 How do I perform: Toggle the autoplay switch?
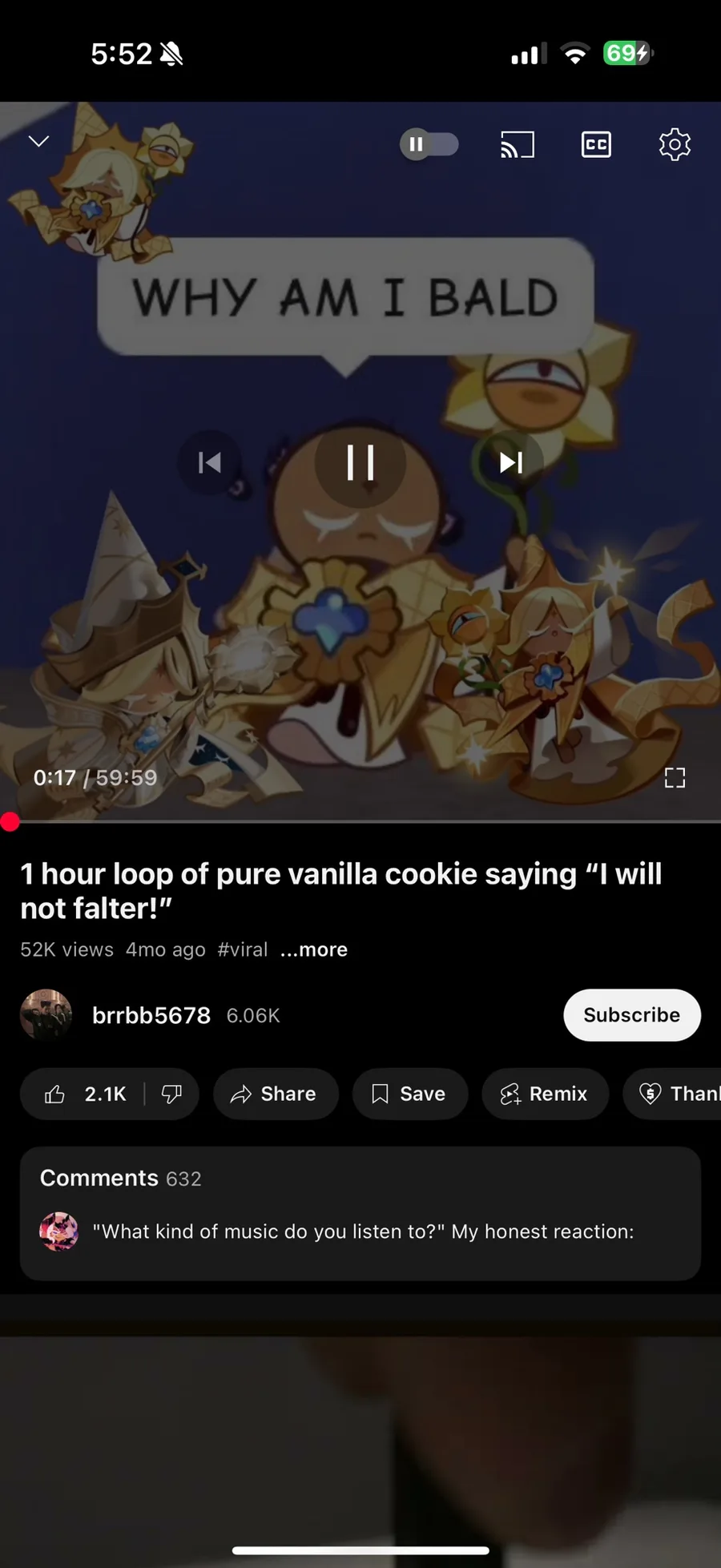point(429,144)
